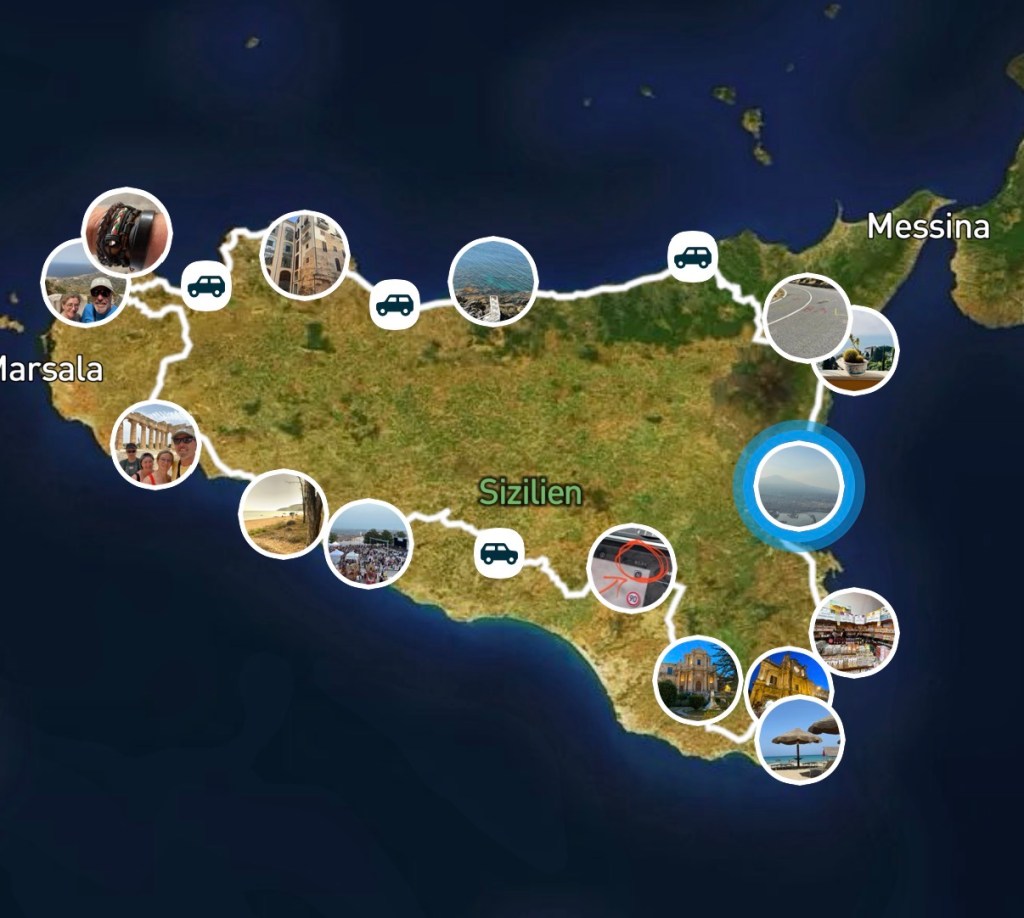Image resolution: width=1024 pixels, height=918 pixels.
Task: Open the tall building facade photo marker
Action: tap(304, 255)
